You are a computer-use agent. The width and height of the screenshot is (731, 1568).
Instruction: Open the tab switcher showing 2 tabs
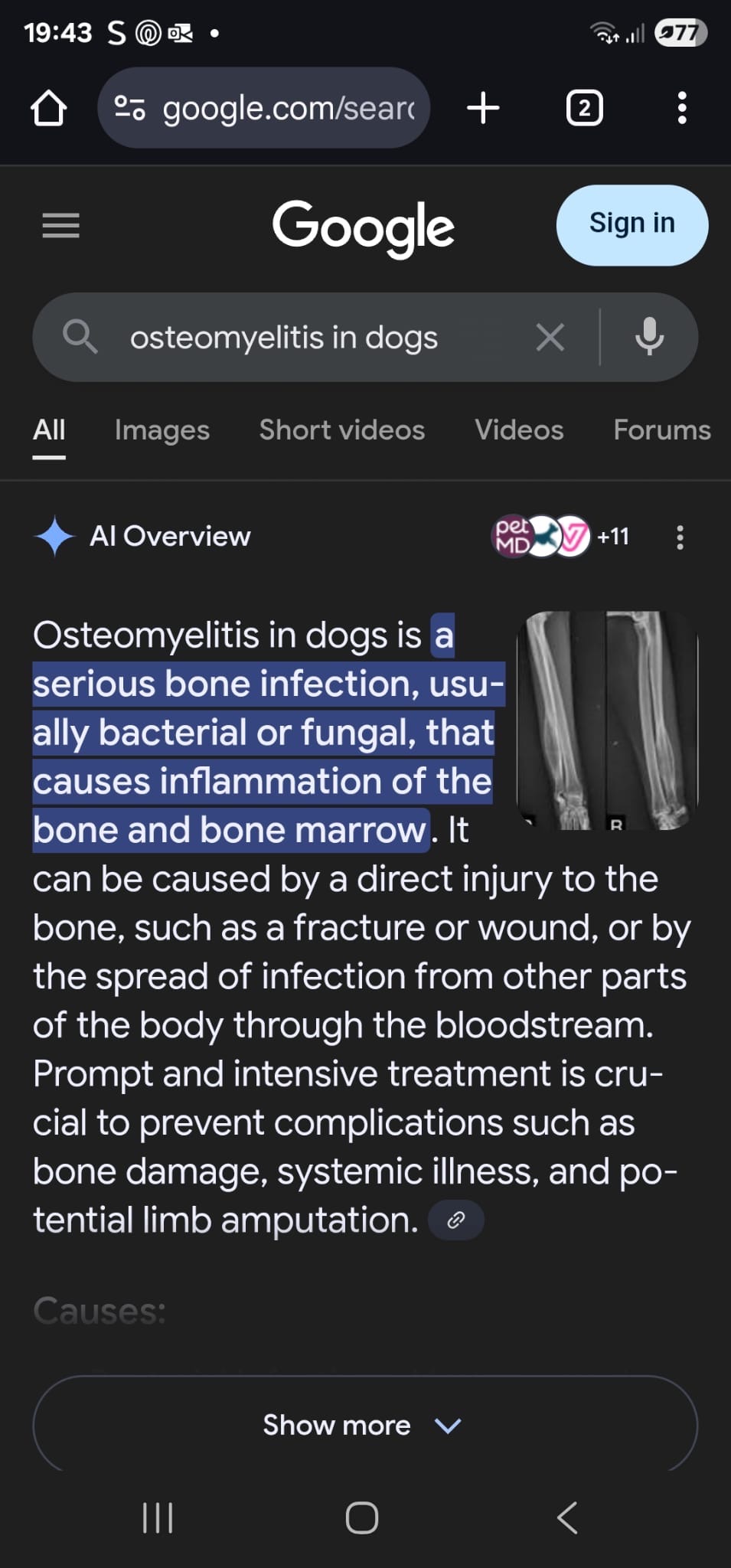(584, 108)
